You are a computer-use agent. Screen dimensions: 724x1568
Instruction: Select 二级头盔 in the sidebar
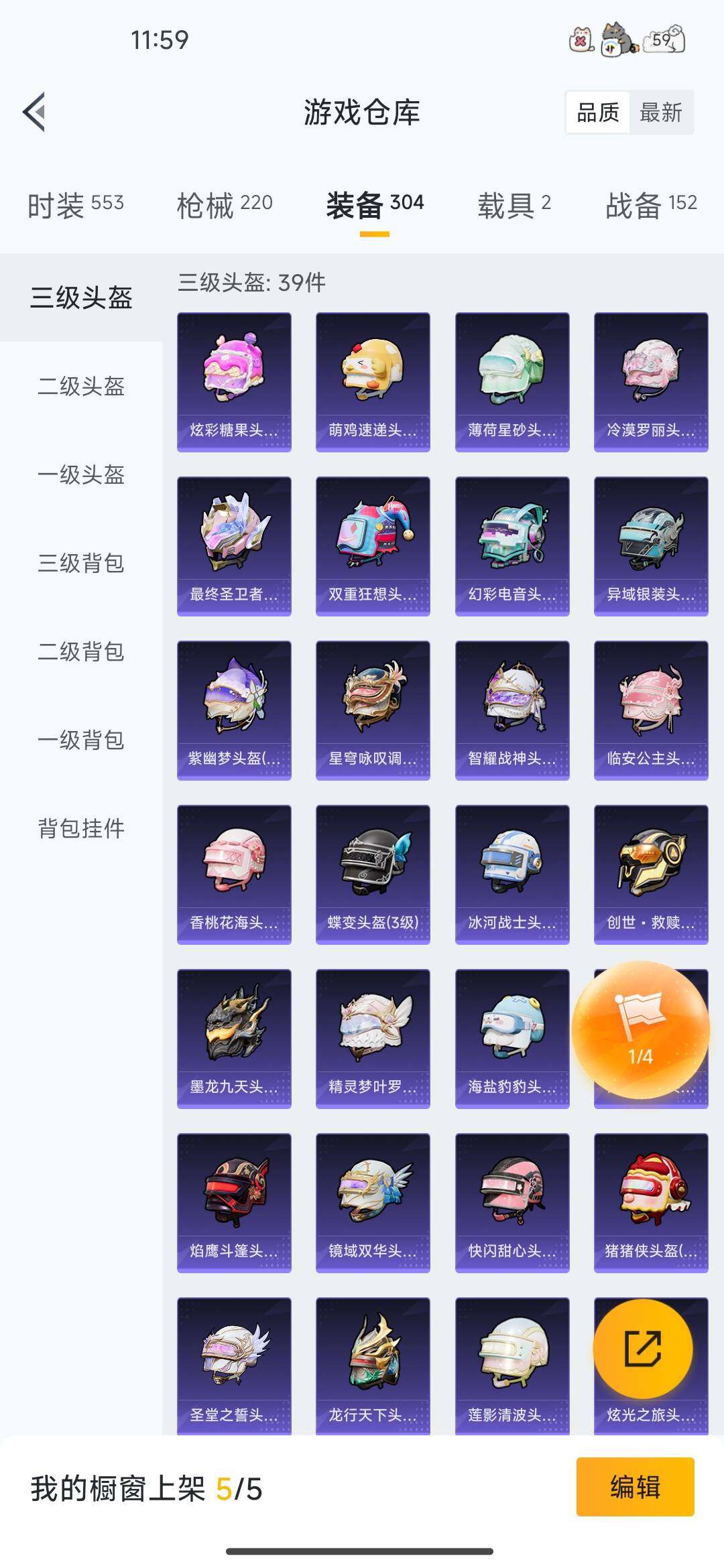click(81, 386)
